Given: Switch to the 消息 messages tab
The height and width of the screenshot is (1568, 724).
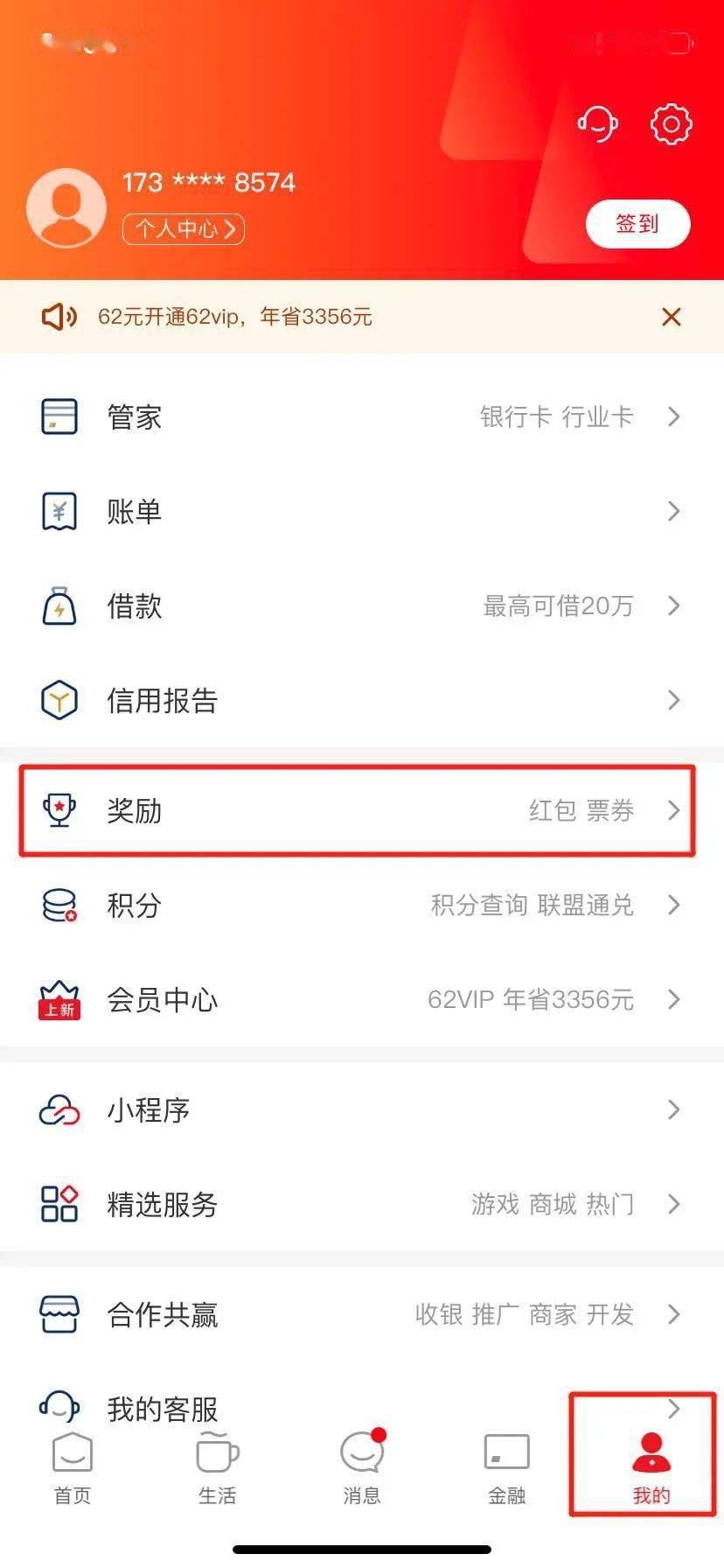Looking at the screenshot, I should click(362, 1469).
